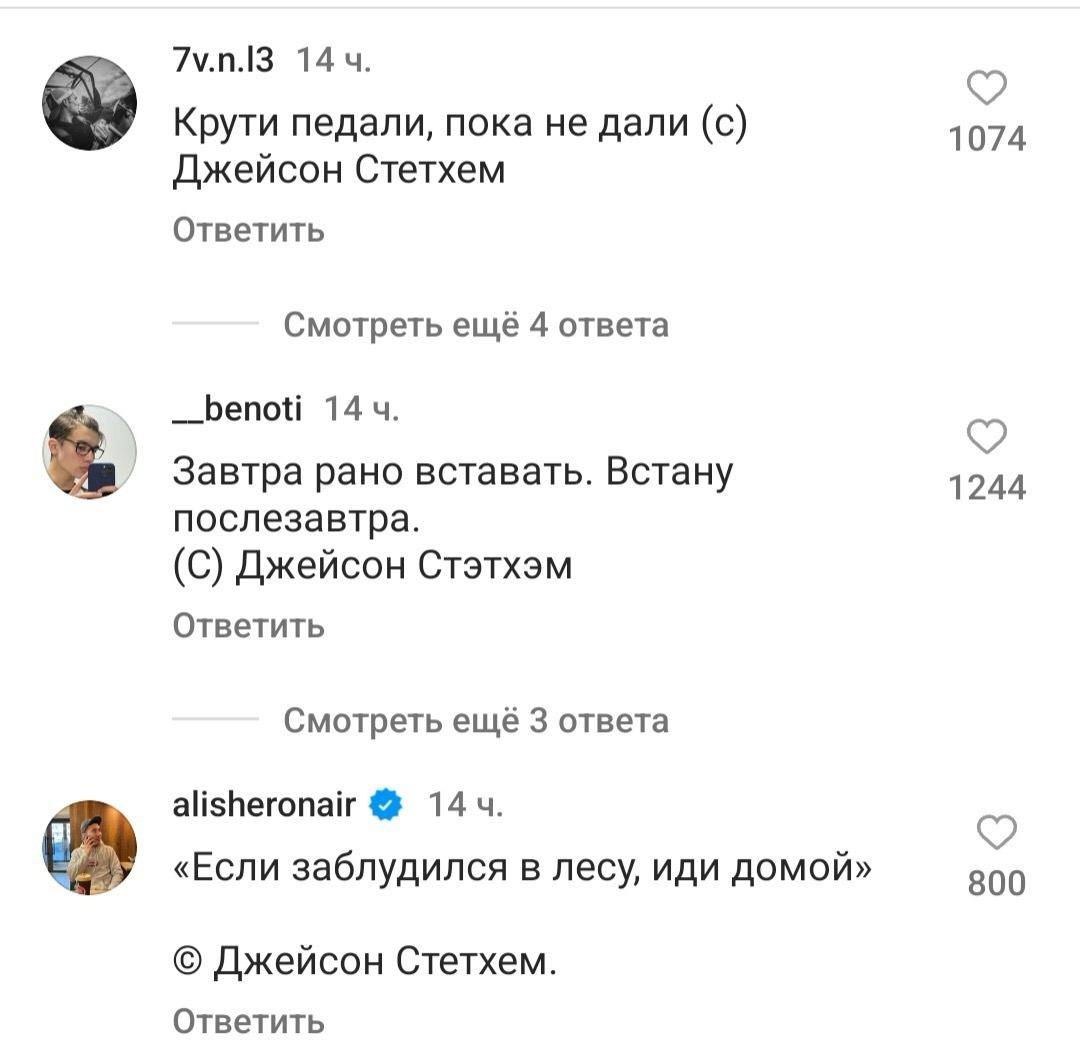Open 7v.n.l3's profile picture
This screenshot has height=1048, width=1080.
point(90,104)
